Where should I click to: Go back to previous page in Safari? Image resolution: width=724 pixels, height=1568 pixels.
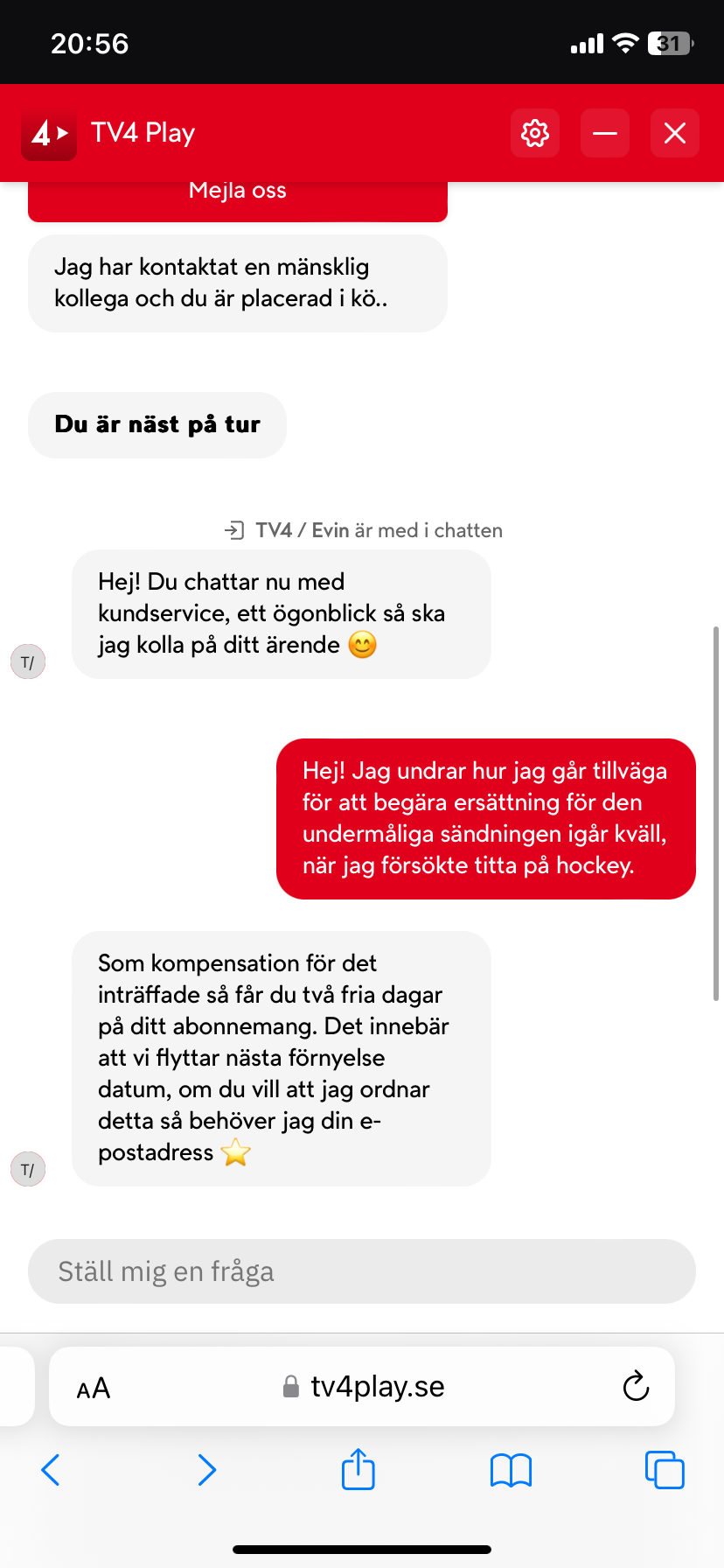pos(51,1470)
